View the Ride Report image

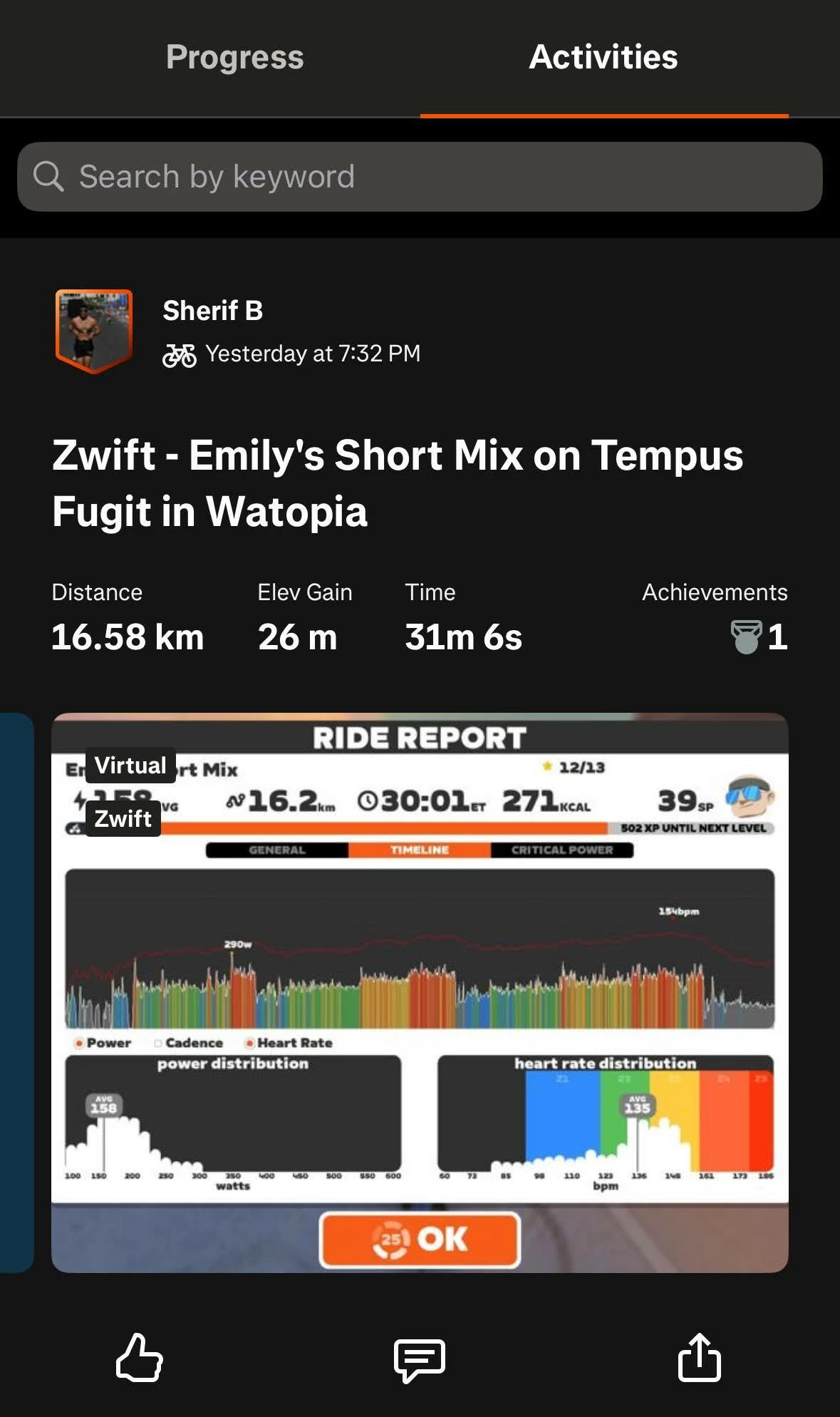pos(420,992)
